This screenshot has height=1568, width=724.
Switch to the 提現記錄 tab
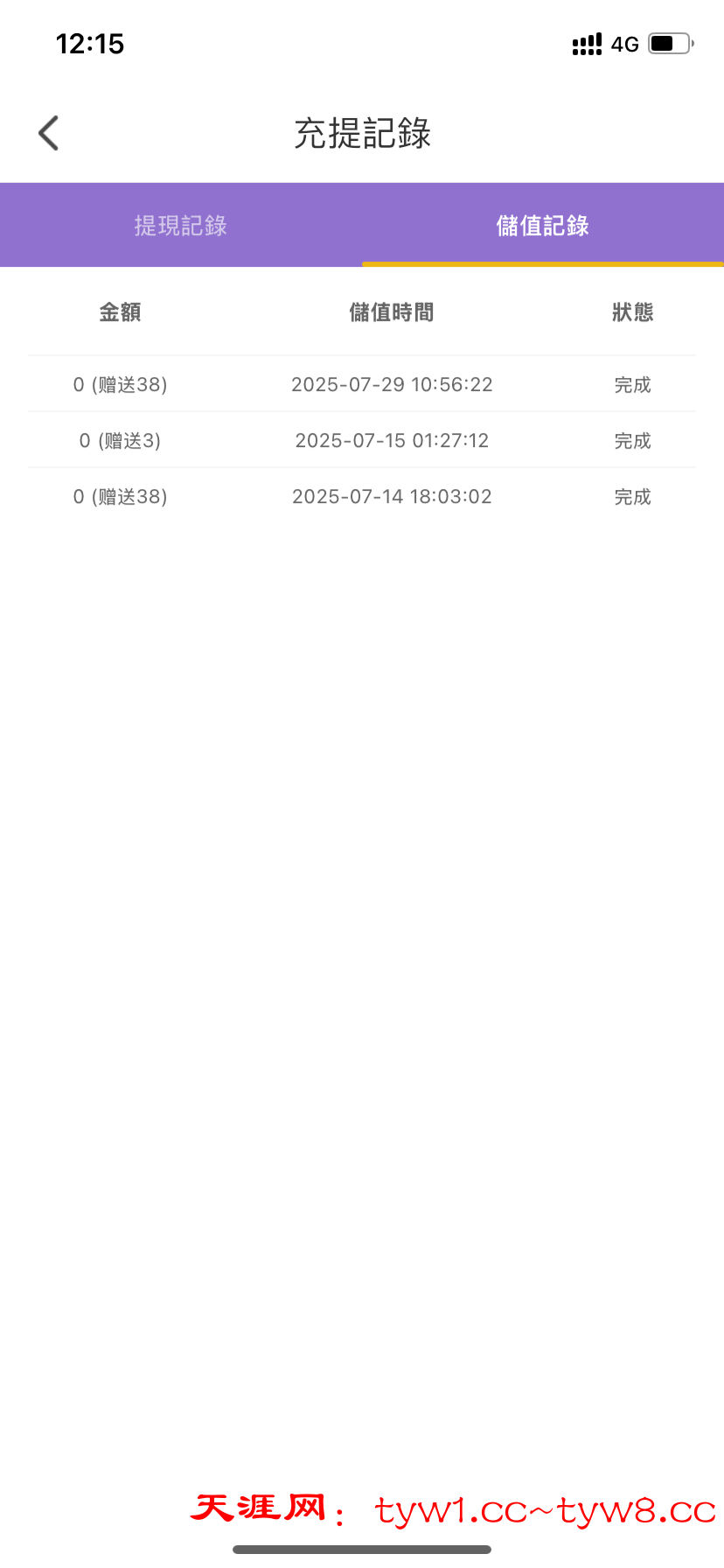[181, 225]
